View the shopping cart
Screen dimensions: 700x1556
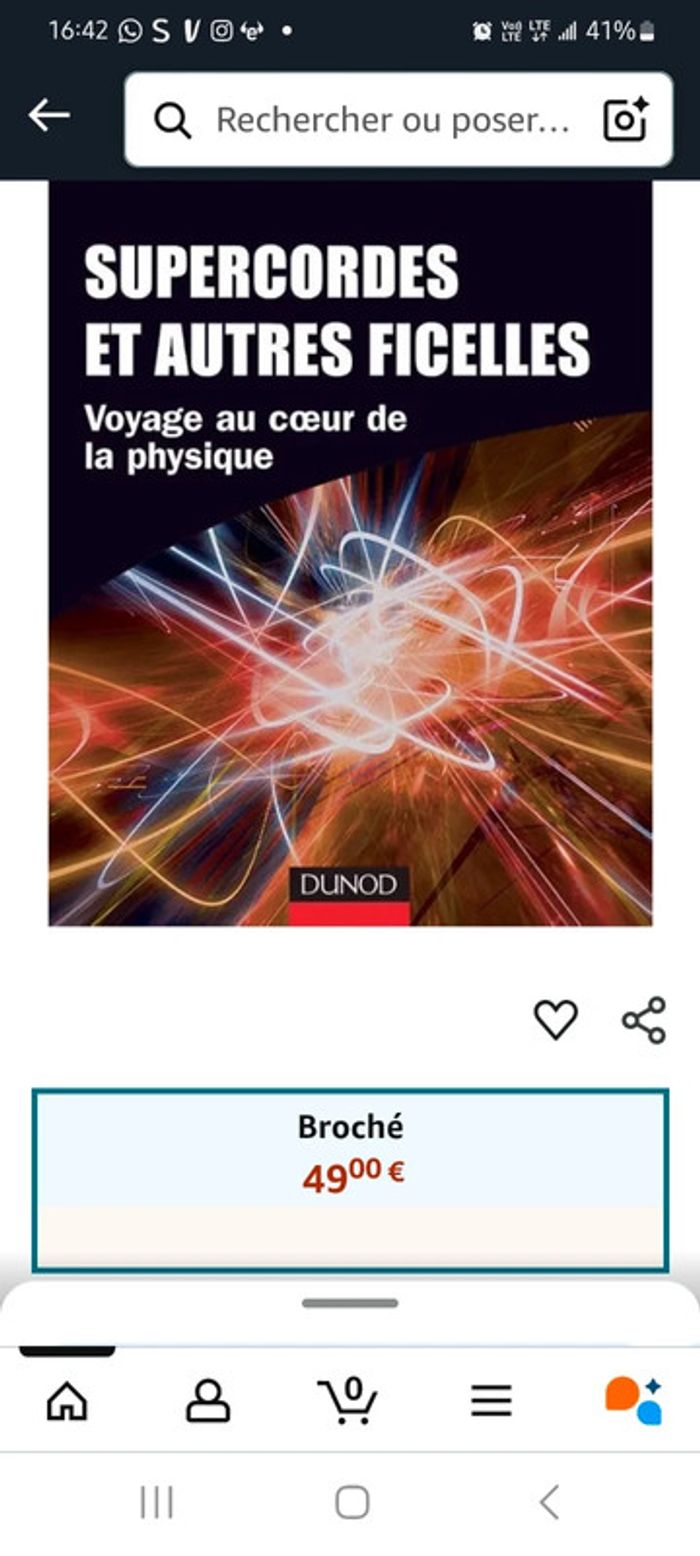click(x=348, y=1399)
